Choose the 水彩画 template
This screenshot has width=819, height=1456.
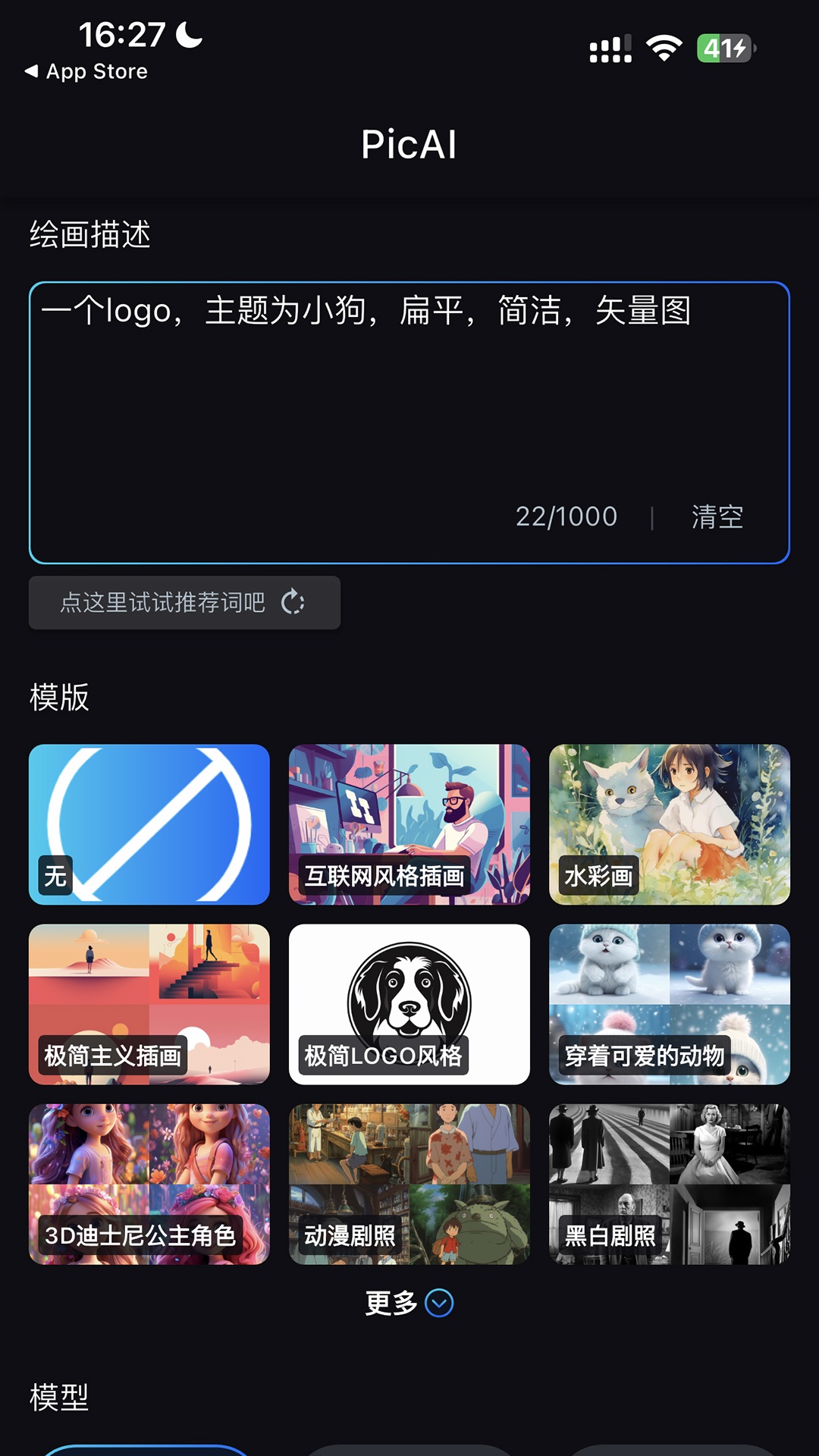[x=669, y=824]
